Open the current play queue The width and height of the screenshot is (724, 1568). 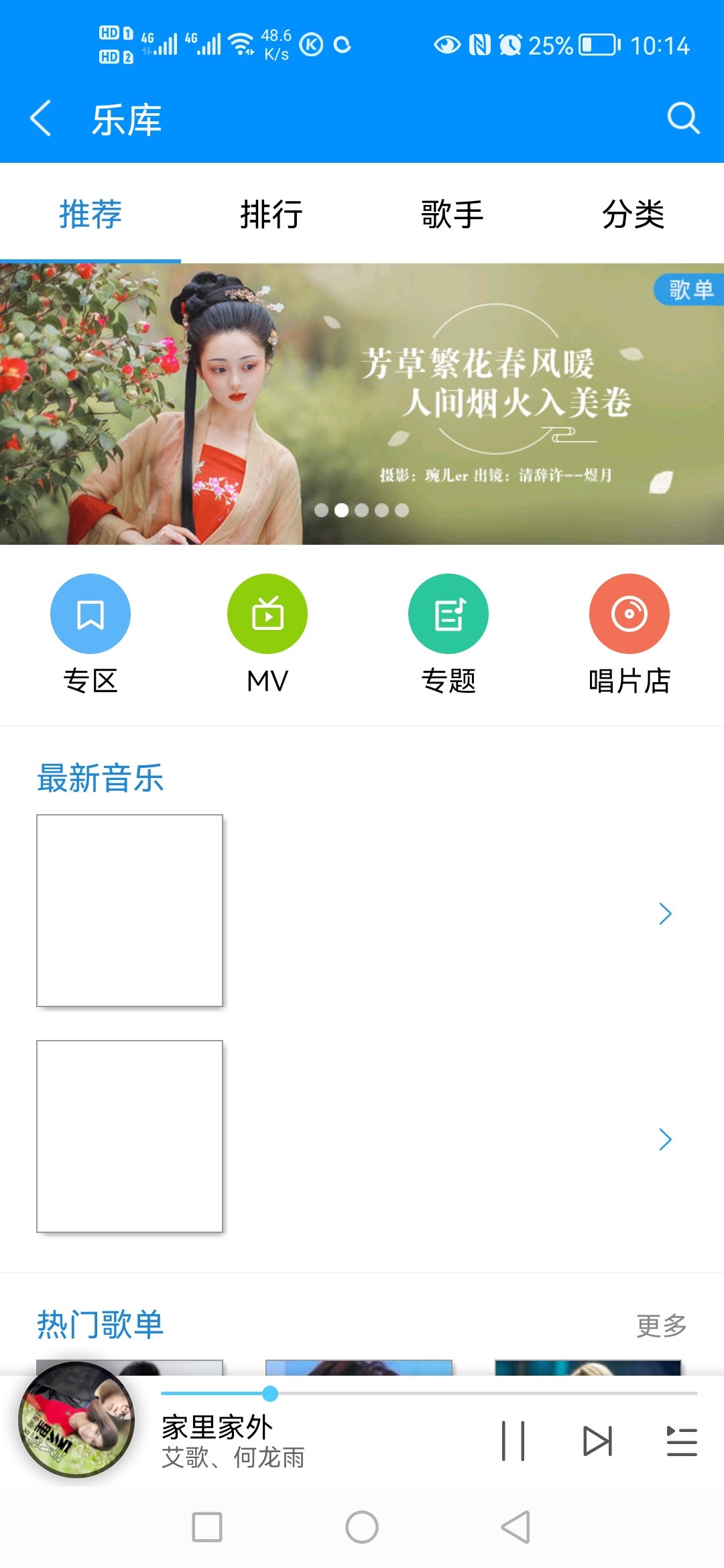(x=682, y=1441)
